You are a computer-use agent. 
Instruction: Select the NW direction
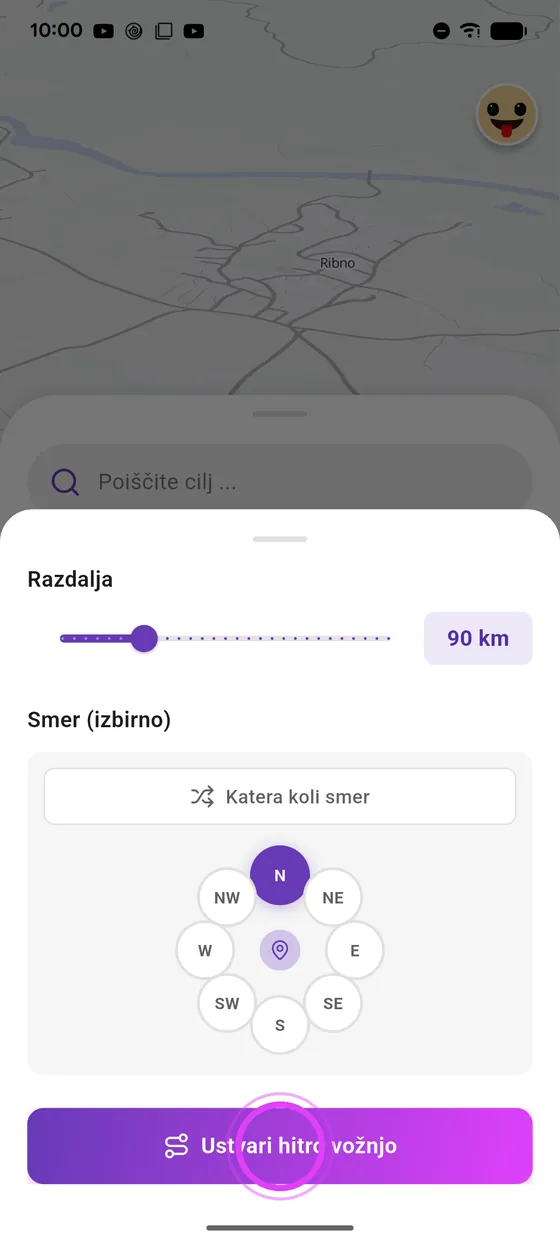[x=227, y=897]
